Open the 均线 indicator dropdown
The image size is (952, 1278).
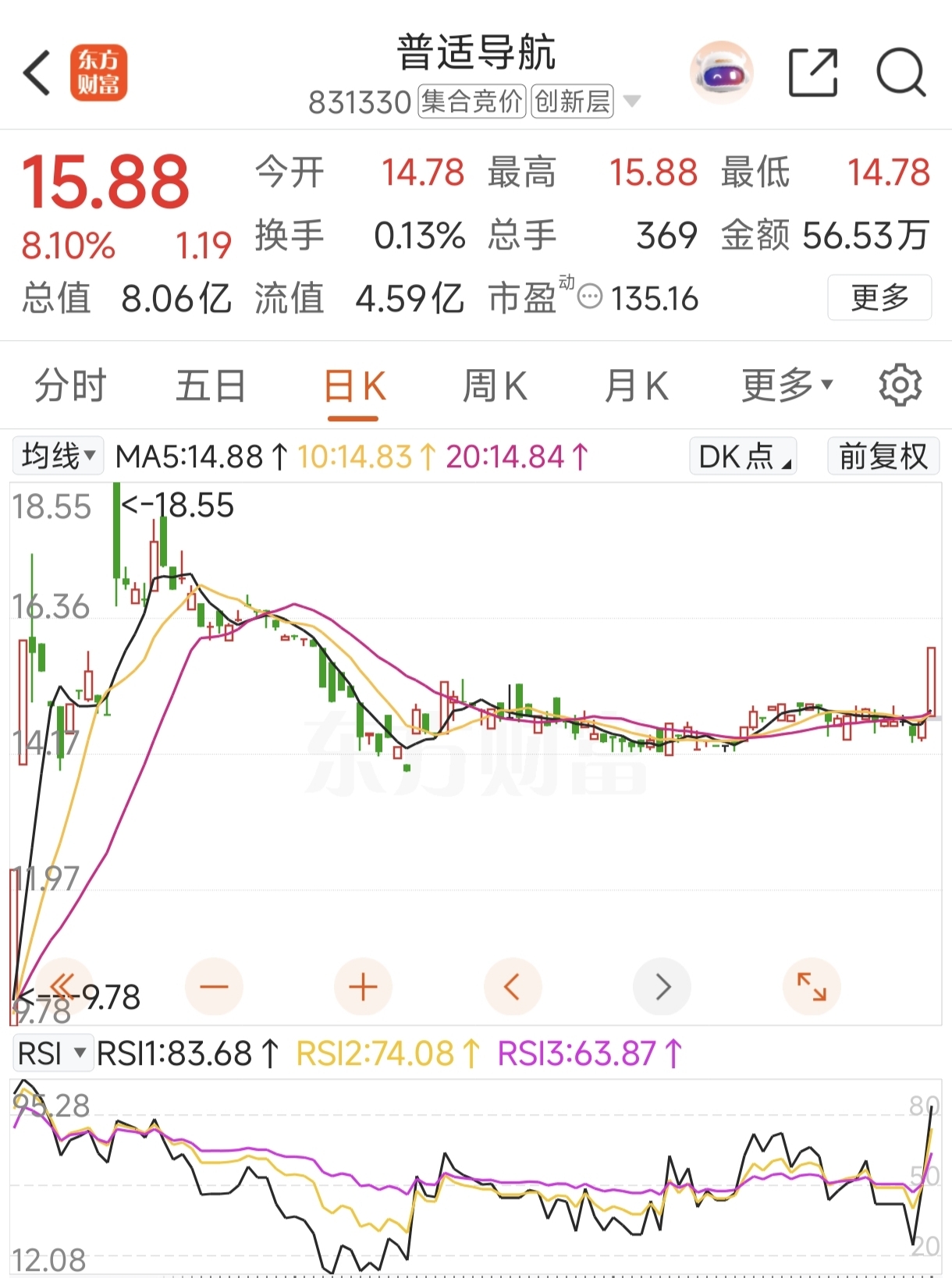(59, 456)
